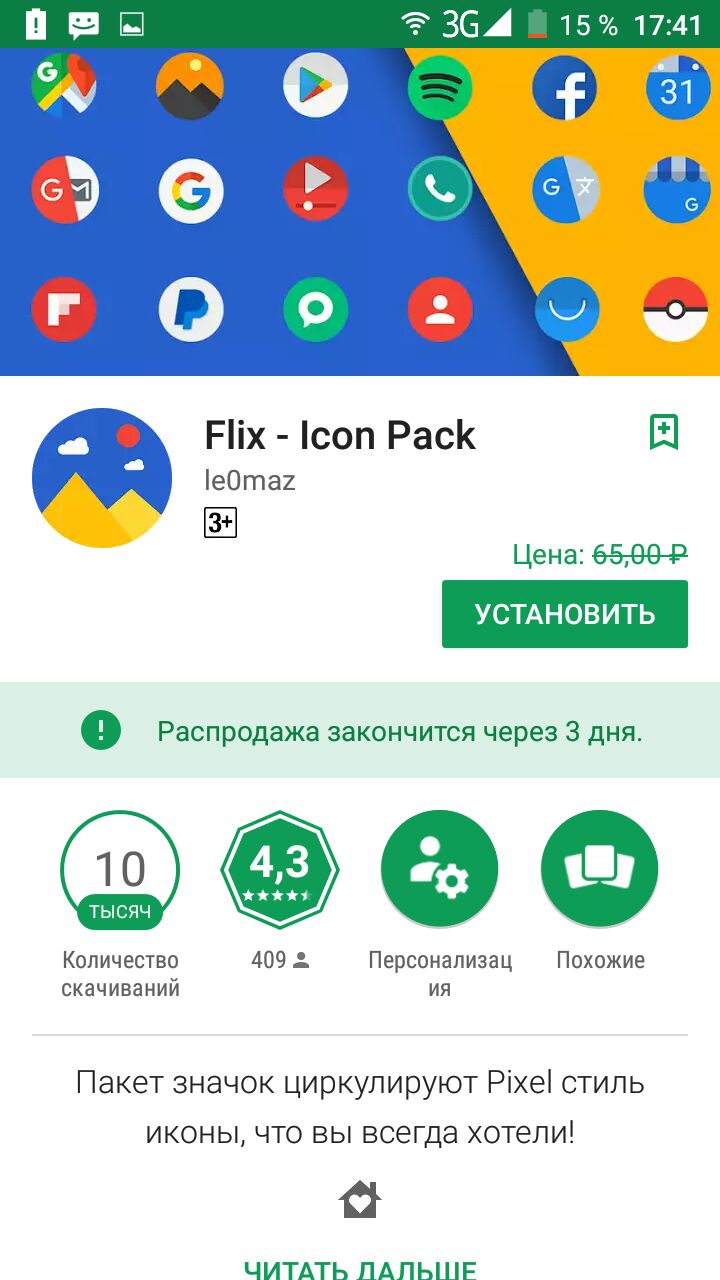
Task: Show Похожие similar apps
Action: pos(600,869)
